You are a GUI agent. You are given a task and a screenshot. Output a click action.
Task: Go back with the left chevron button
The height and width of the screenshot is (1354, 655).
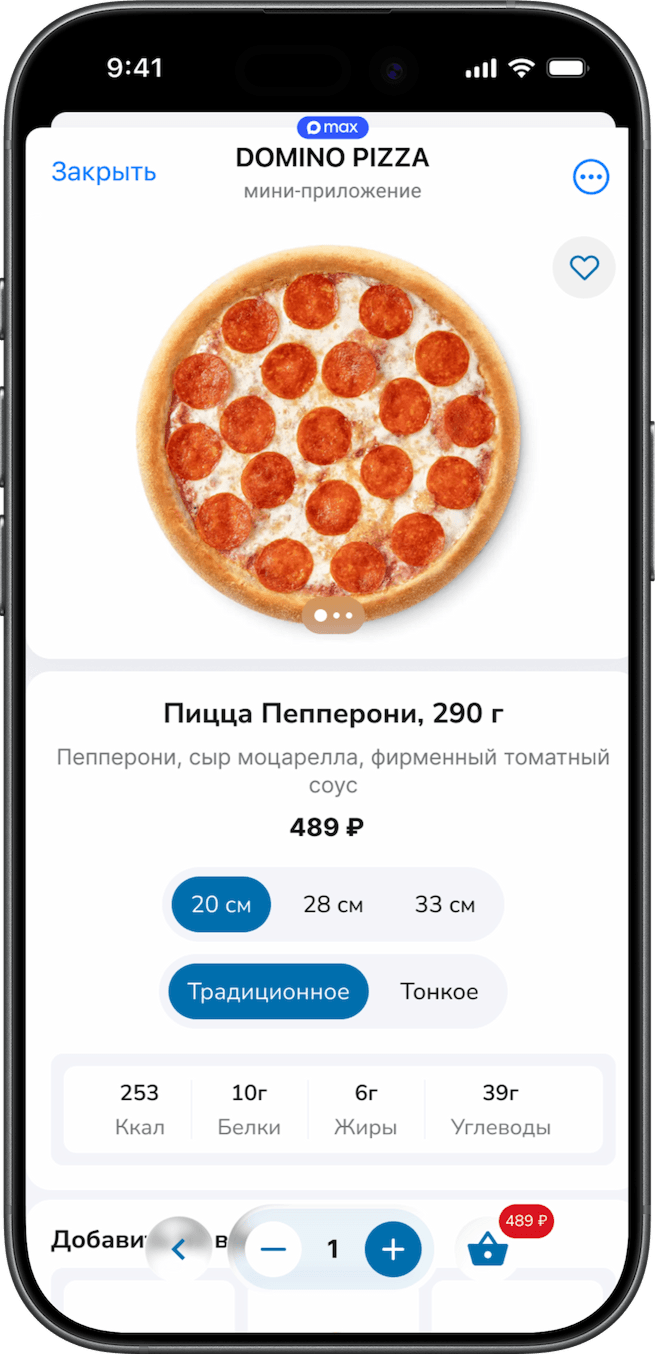tap(179, 1249)
